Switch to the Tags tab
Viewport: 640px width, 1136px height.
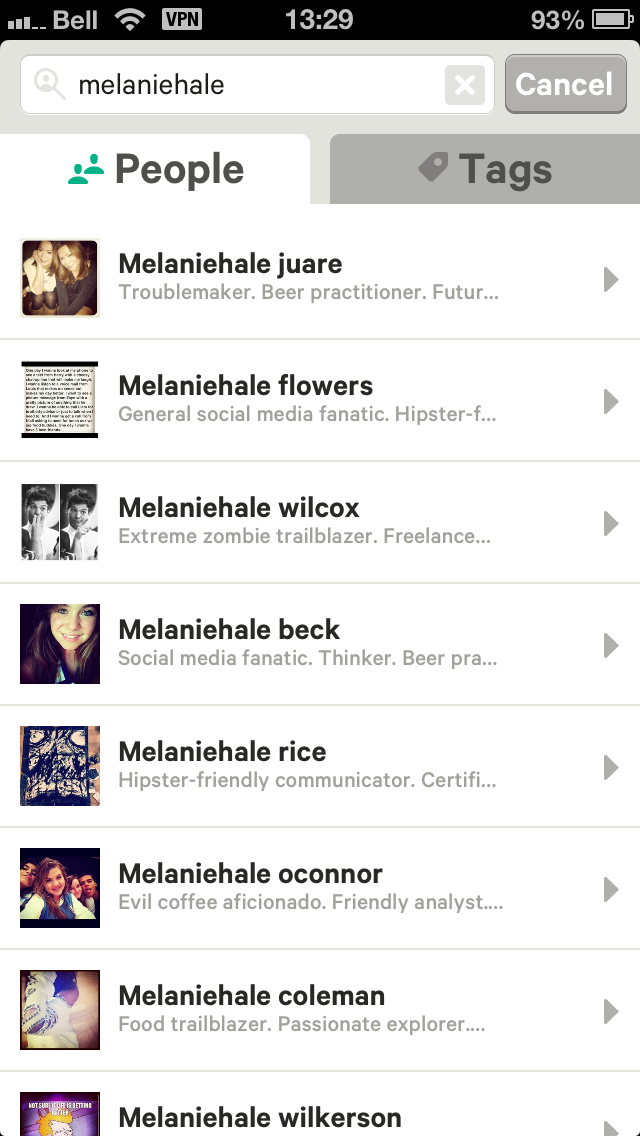tap(485, 169)
